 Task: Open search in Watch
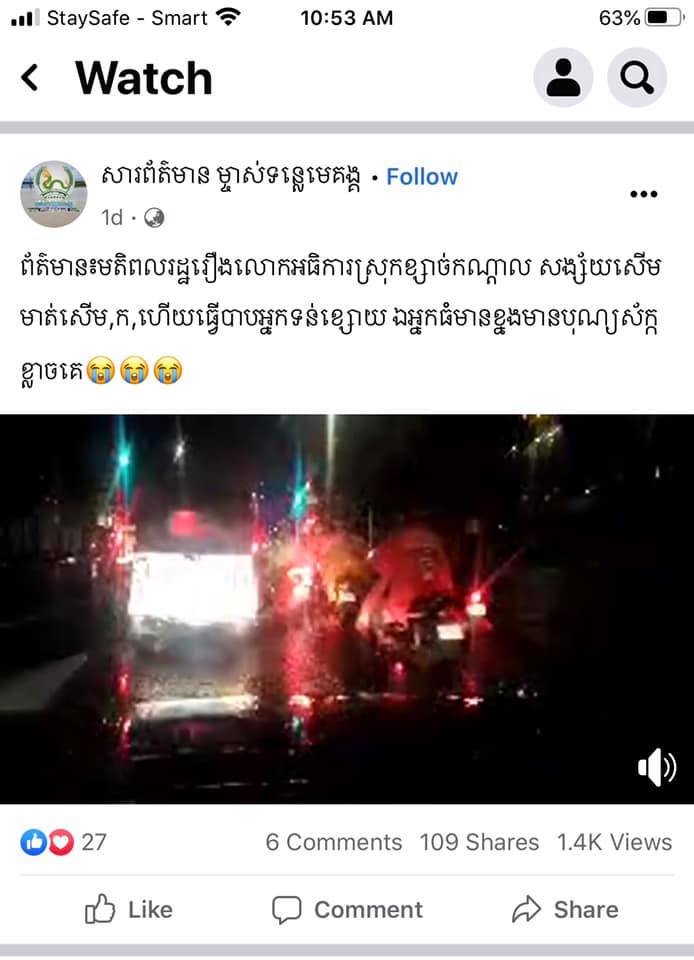point(637,77)
